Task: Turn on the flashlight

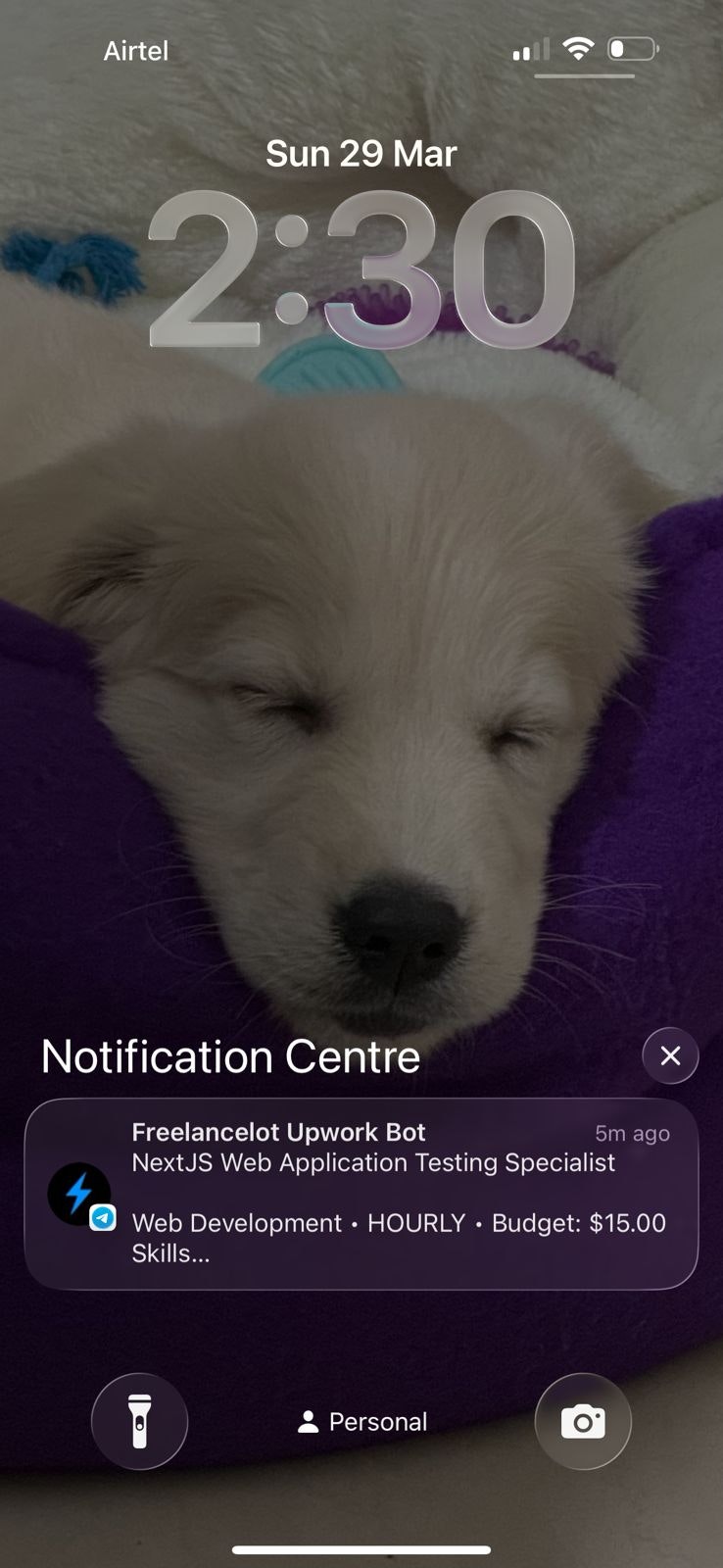Action: tap(139, 1421)
